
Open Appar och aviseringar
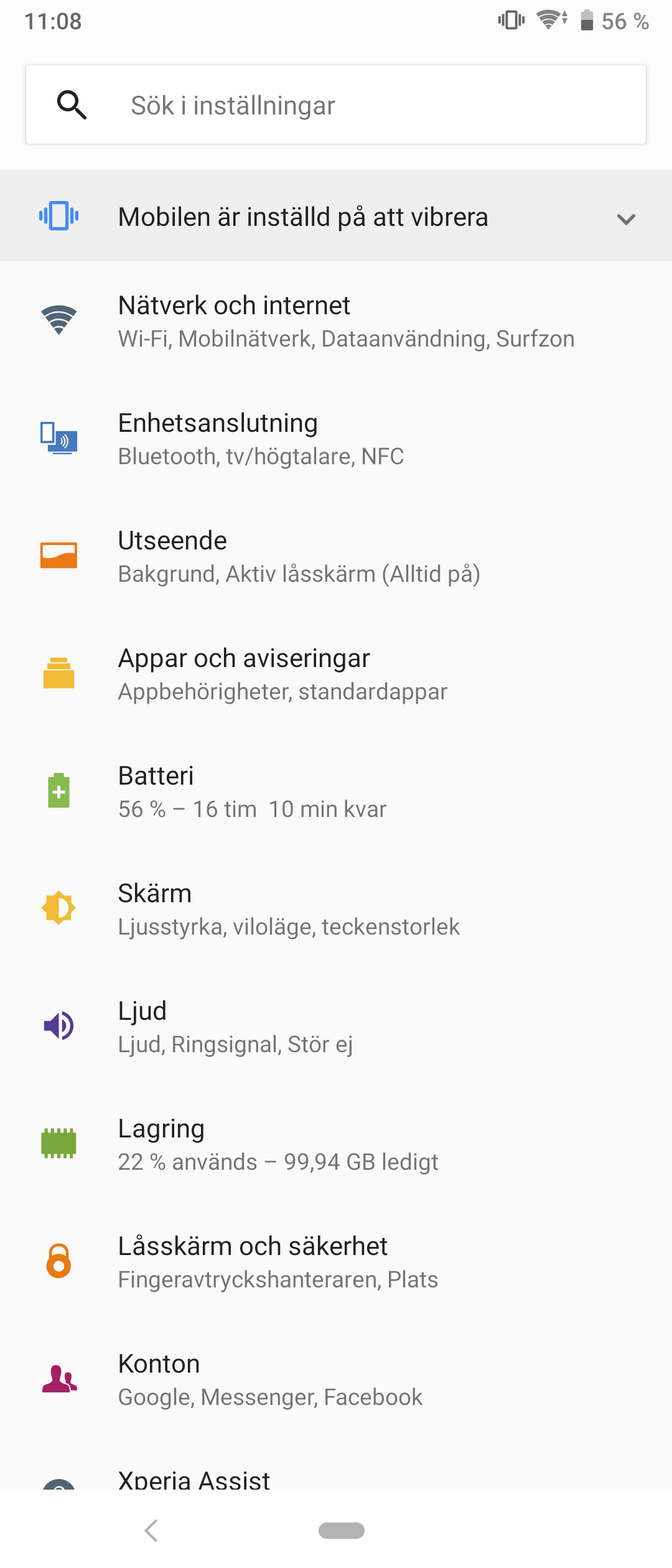(336, 674)
